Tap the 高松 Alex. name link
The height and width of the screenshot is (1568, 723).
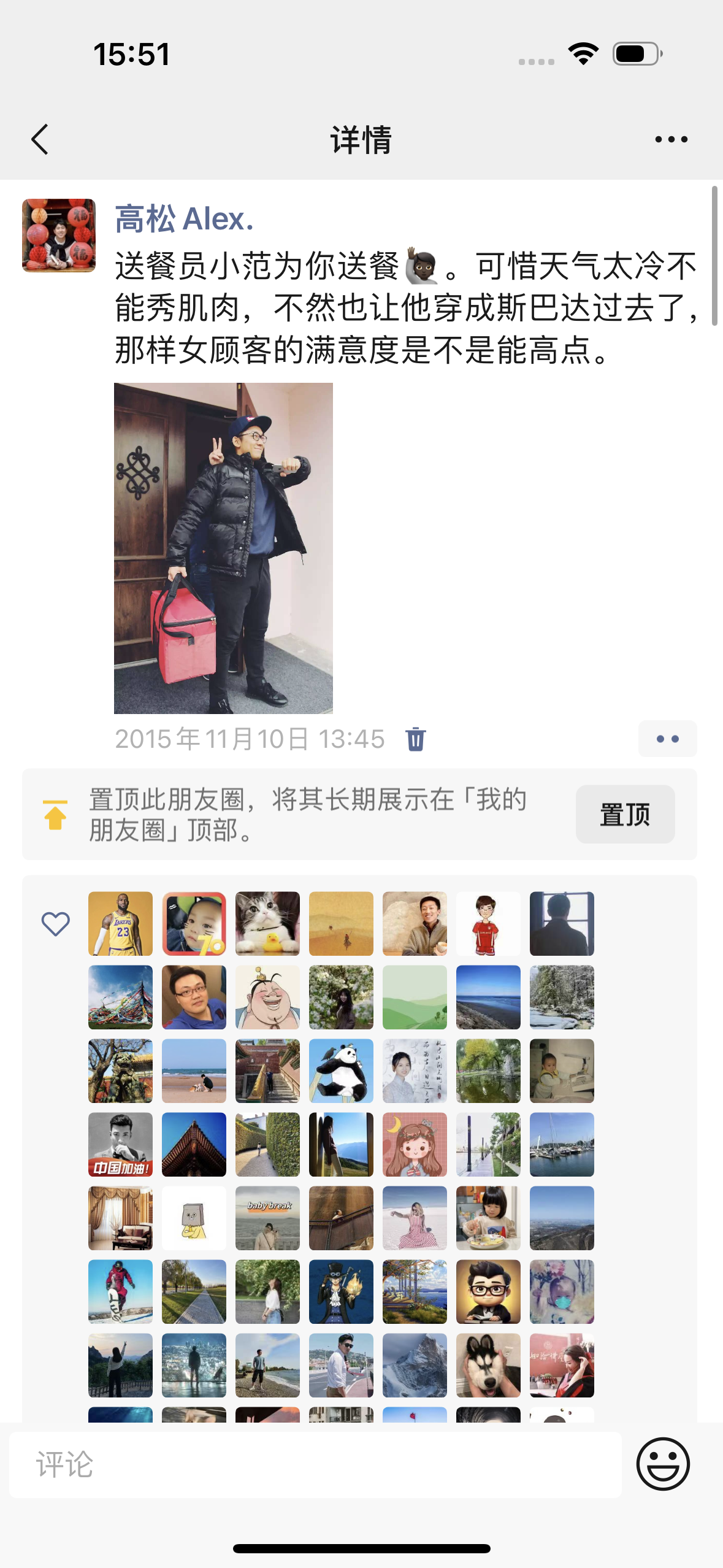coord(185,219)
